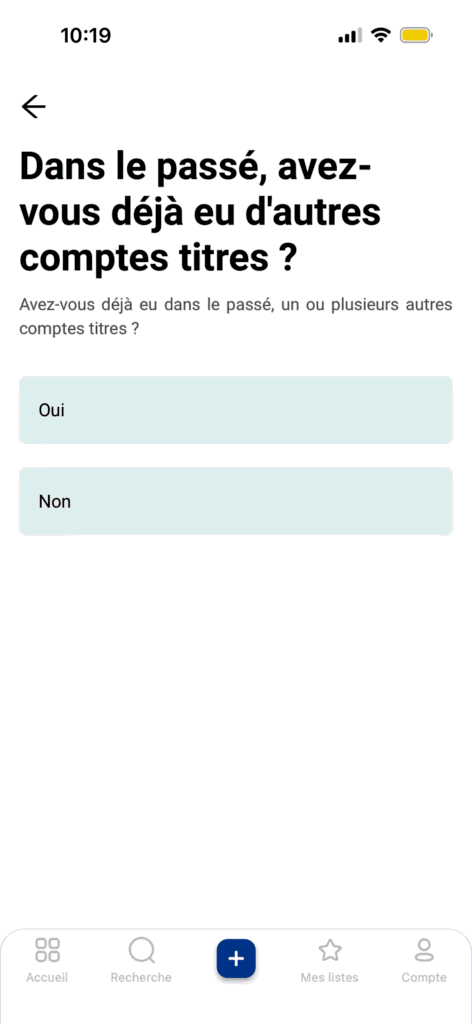Tap the blue plus button
The height and width of the screenshot is (1024, 472).
click(236, 959)
